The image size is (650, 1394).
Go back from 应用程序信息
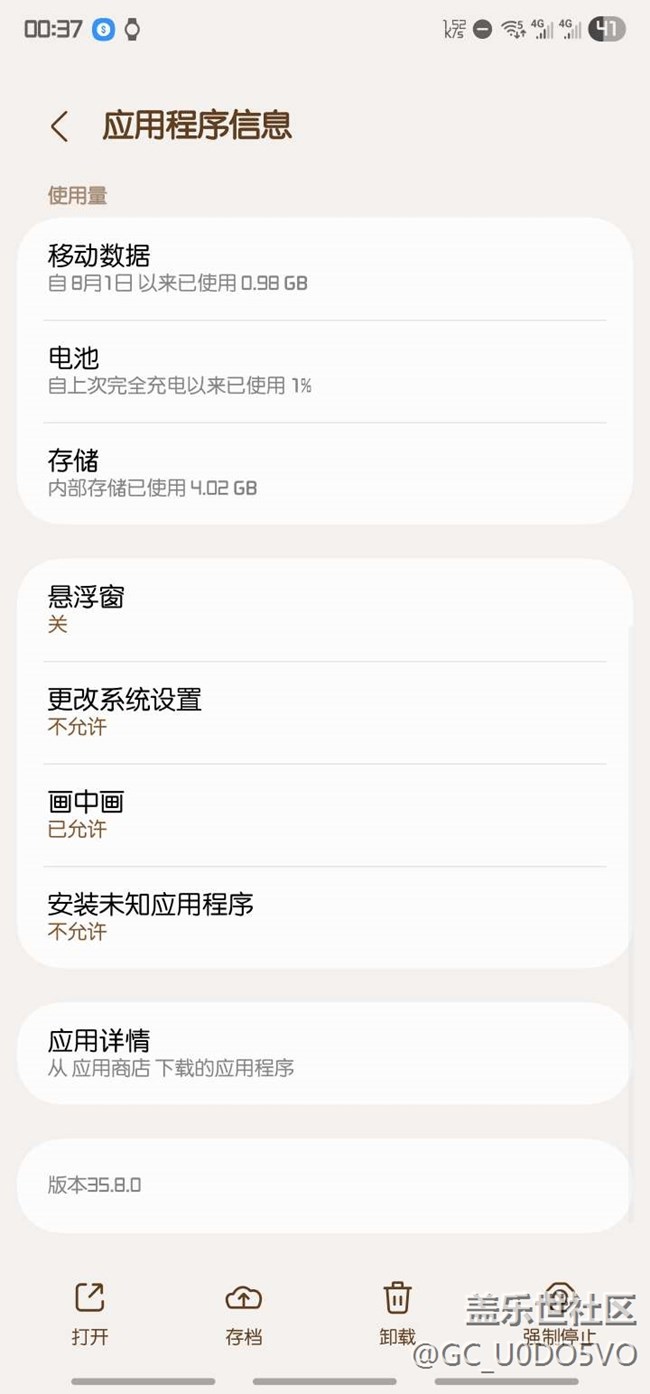60,127
